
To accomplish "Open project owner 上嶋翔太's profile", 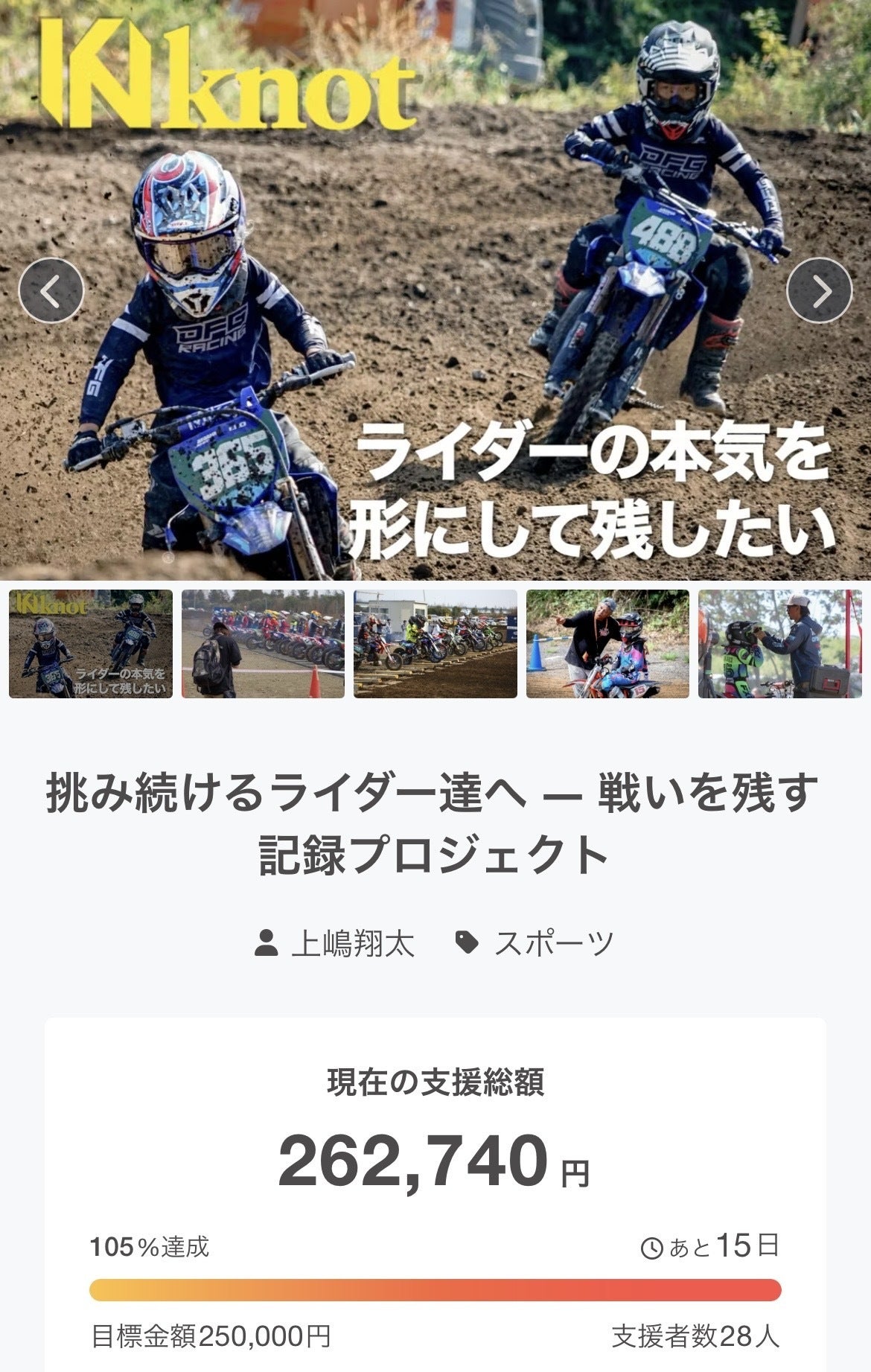I will point(351,943).
